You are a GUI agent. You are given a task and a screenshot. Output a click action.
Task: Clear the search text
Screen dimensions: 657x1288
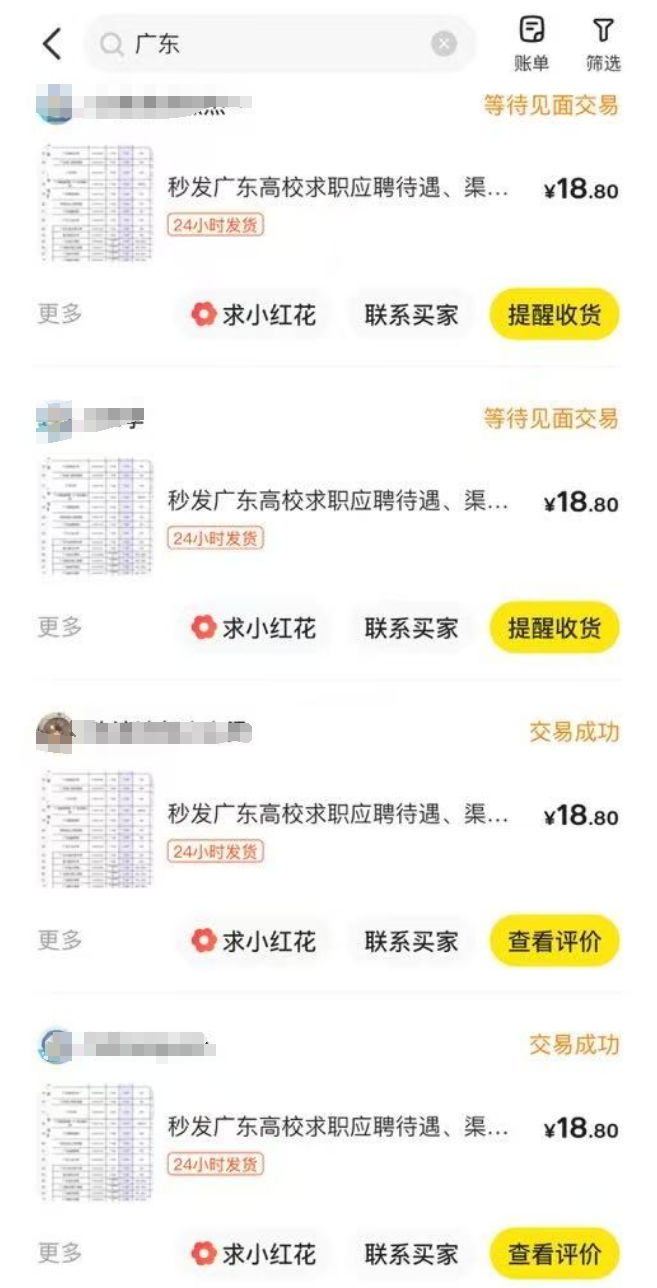(x=444, y=44)
